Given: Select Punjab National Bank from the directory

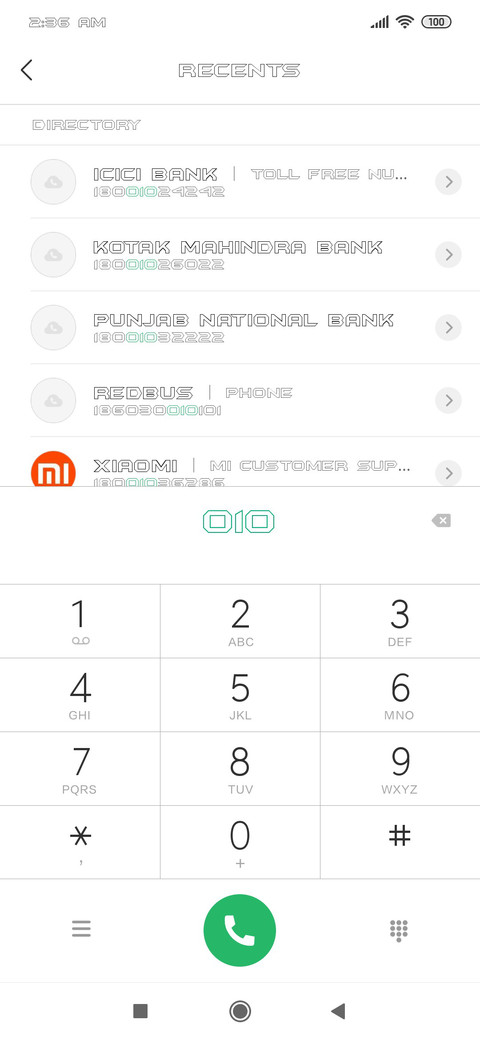Looking at the screenshot, I should click(240, 328).
